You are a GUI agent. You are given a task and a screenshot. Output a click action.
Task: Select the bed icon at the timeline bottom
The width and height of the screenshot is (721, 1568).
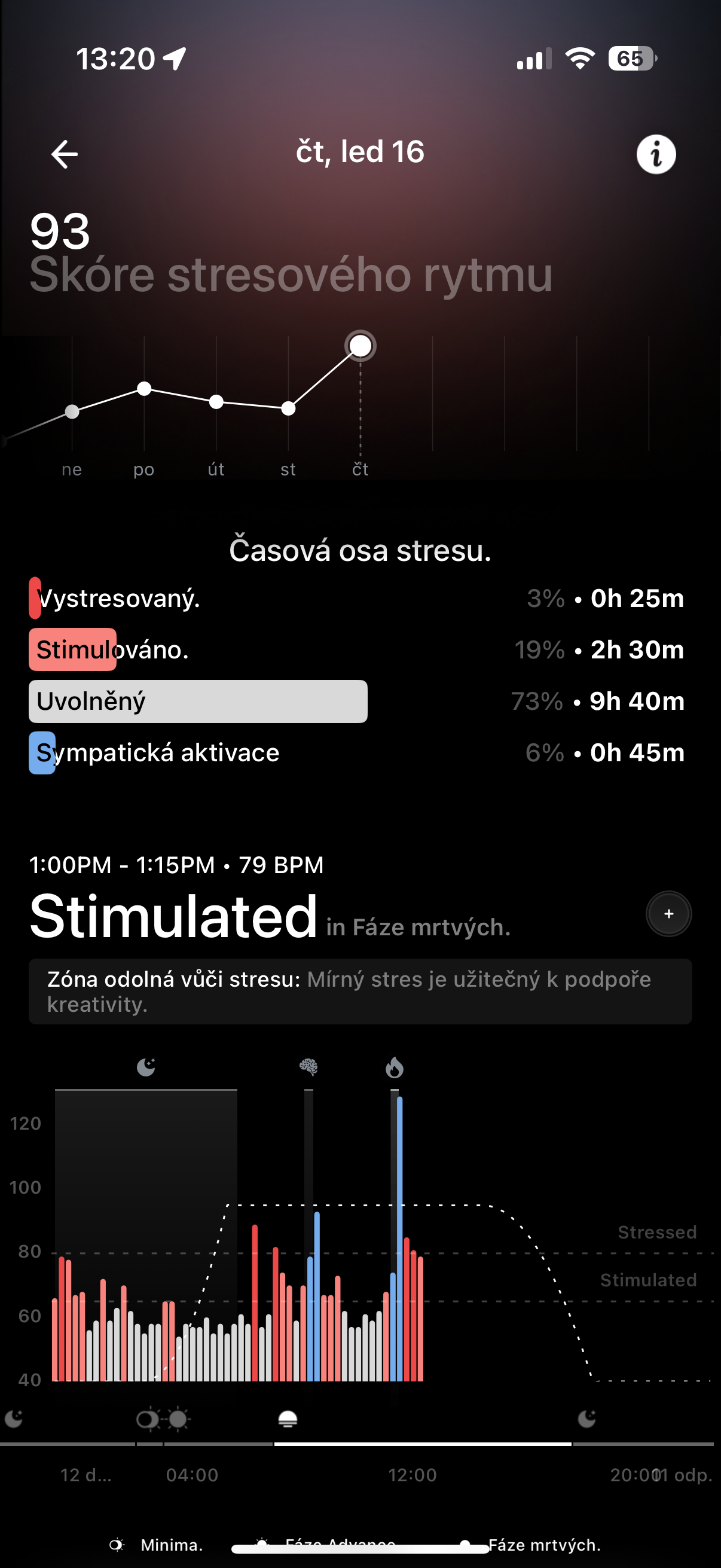coord(288,1420)
